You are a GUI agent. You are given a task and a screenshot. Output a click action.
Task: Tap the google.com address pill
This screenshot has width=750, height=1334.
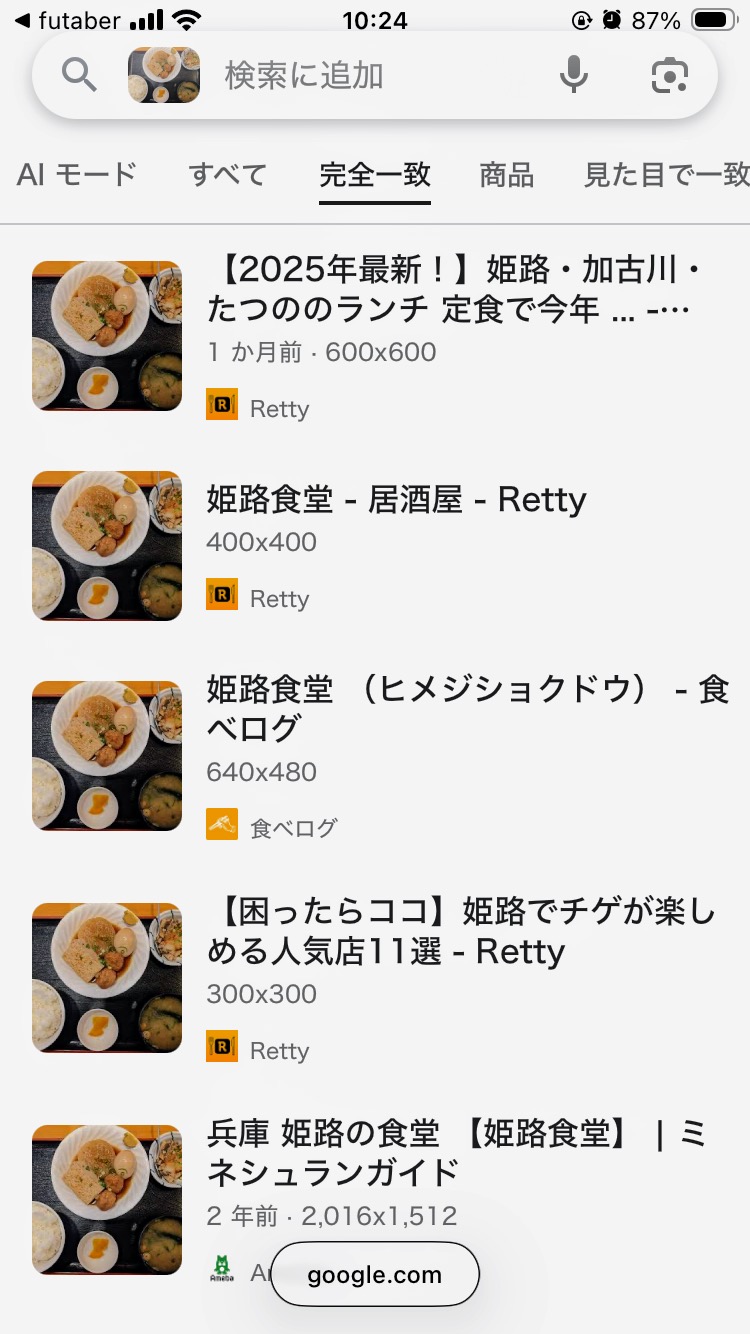pyautogui.click(x=375, y=1274)
